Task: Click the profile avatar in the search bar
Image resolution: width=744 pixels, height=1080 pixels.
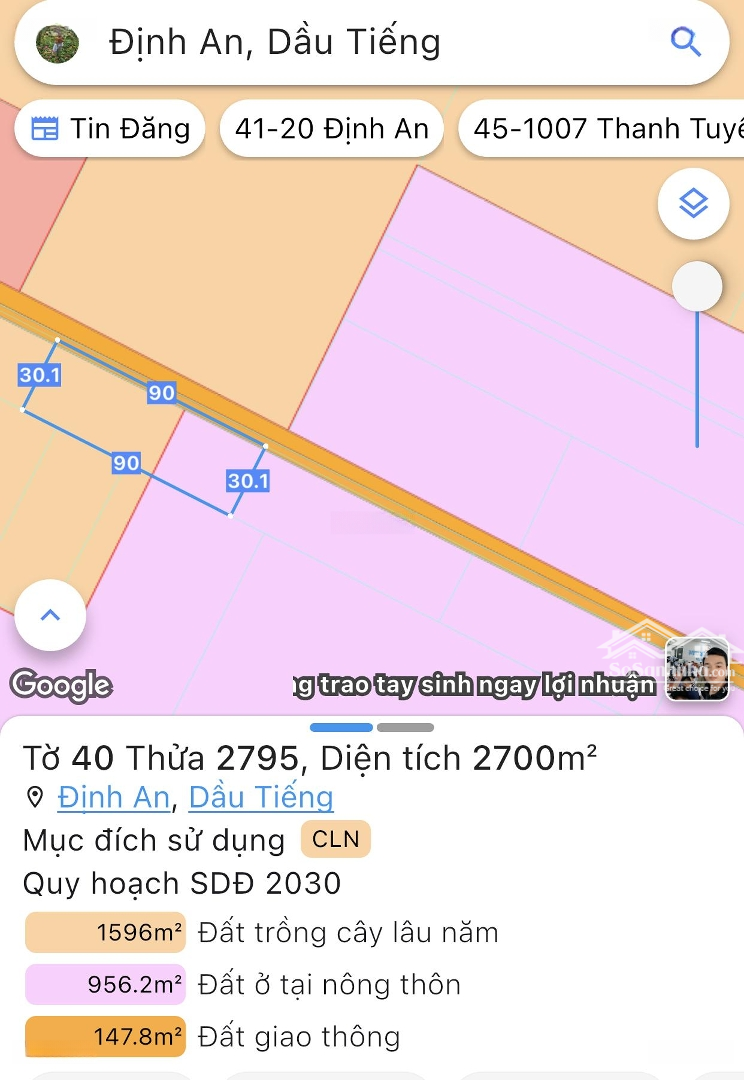Action: click(x=55, y=42)
